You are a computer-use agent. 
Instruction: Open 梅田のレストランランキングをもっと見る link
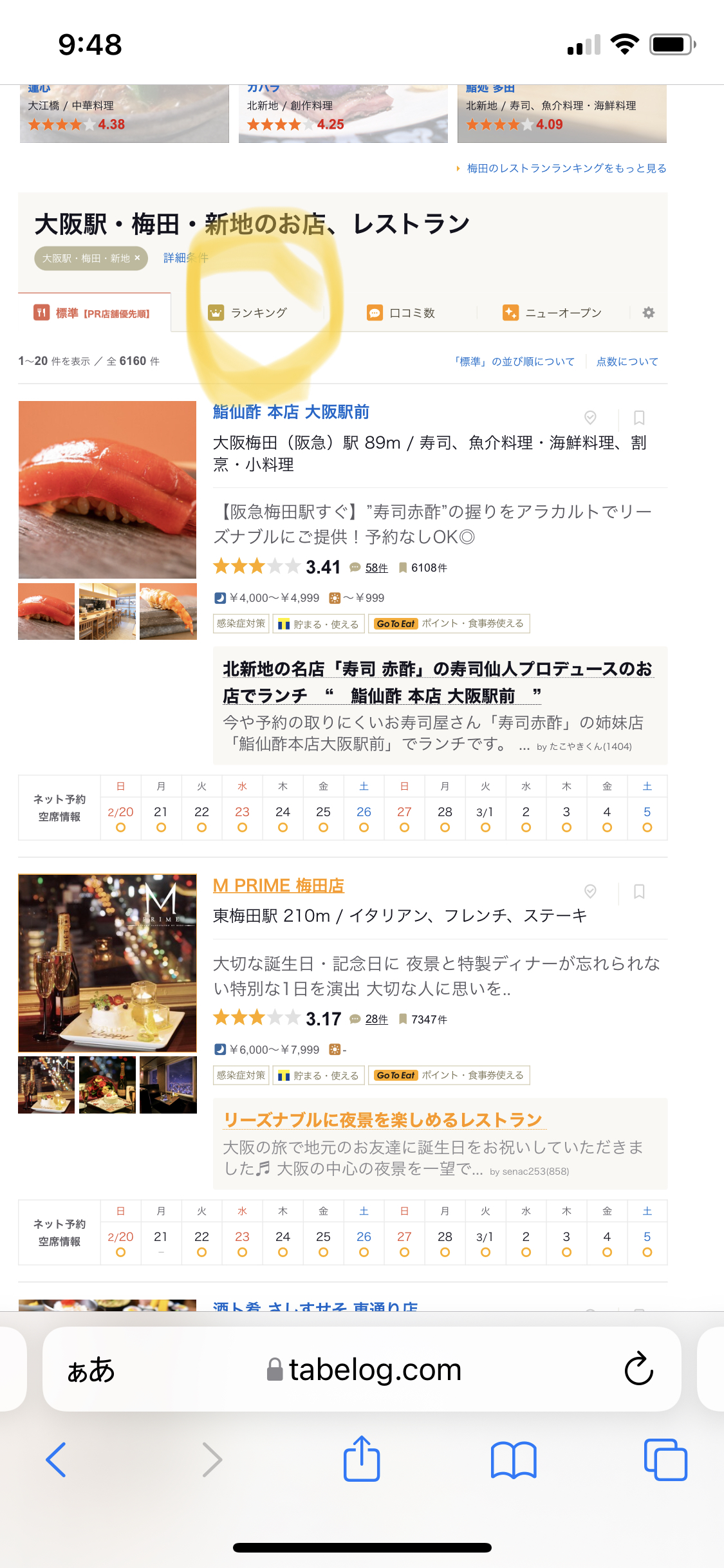tap(566, 169)
